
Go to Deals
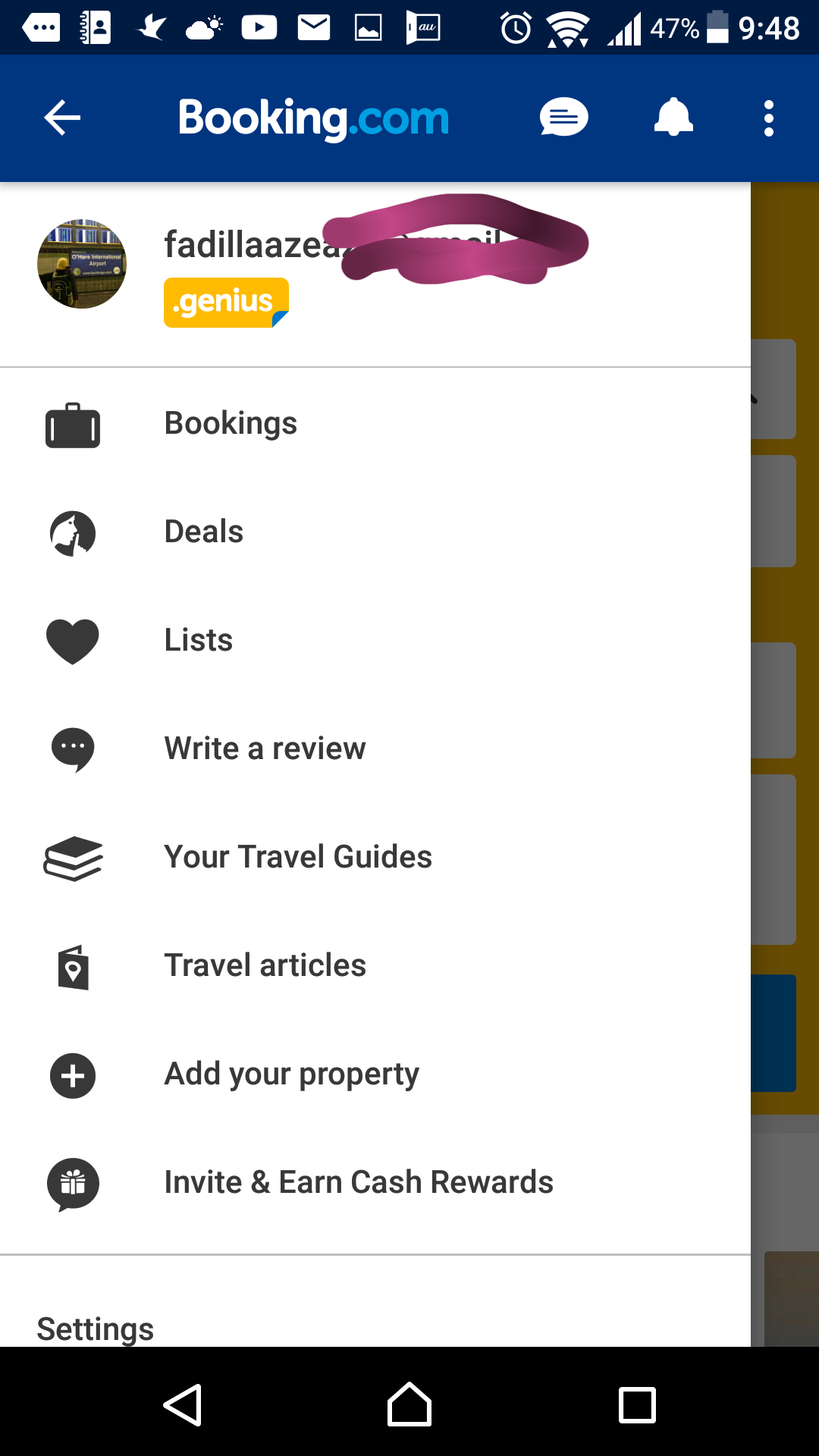(203, 532)
